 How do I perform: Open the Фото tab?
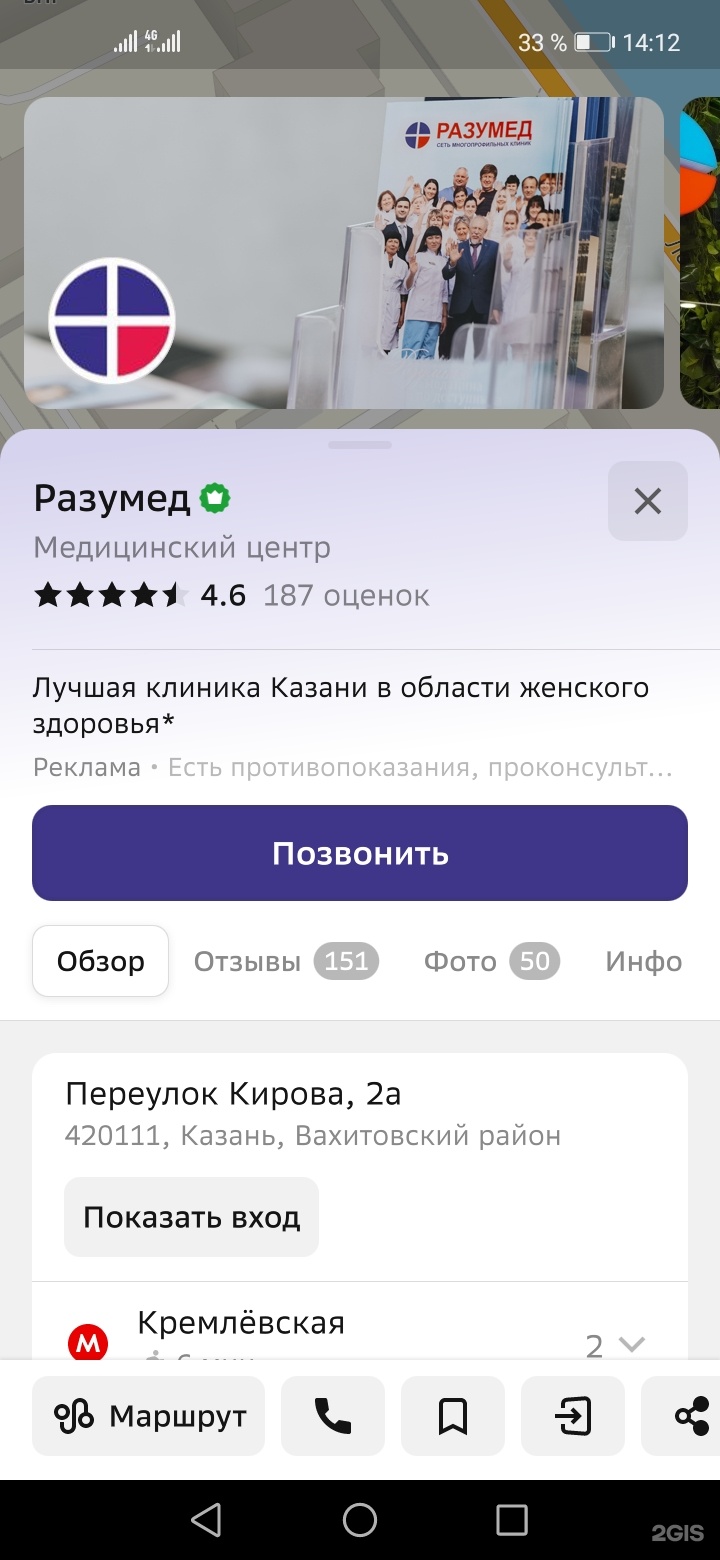(491, 961)
